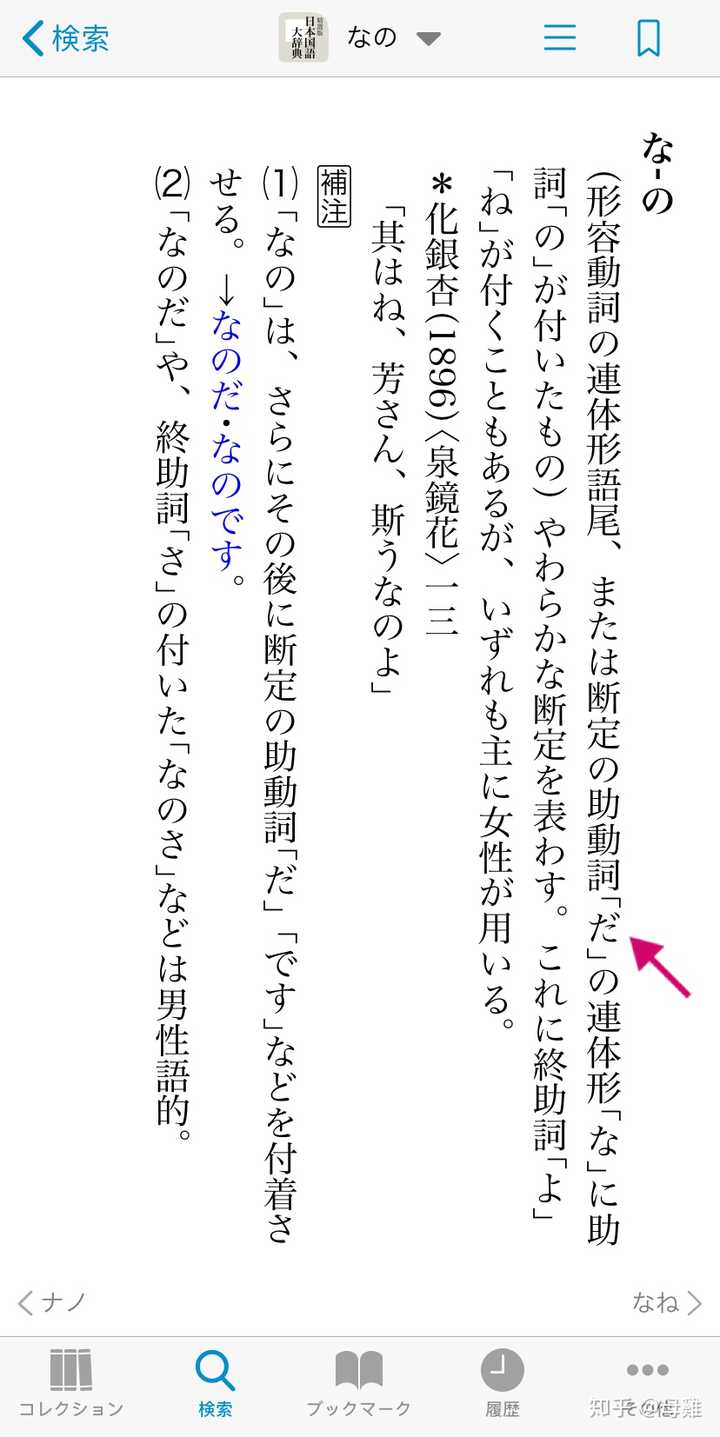Switch to the 履歴 tab
720x1437 pixels.
point(502,1383)
